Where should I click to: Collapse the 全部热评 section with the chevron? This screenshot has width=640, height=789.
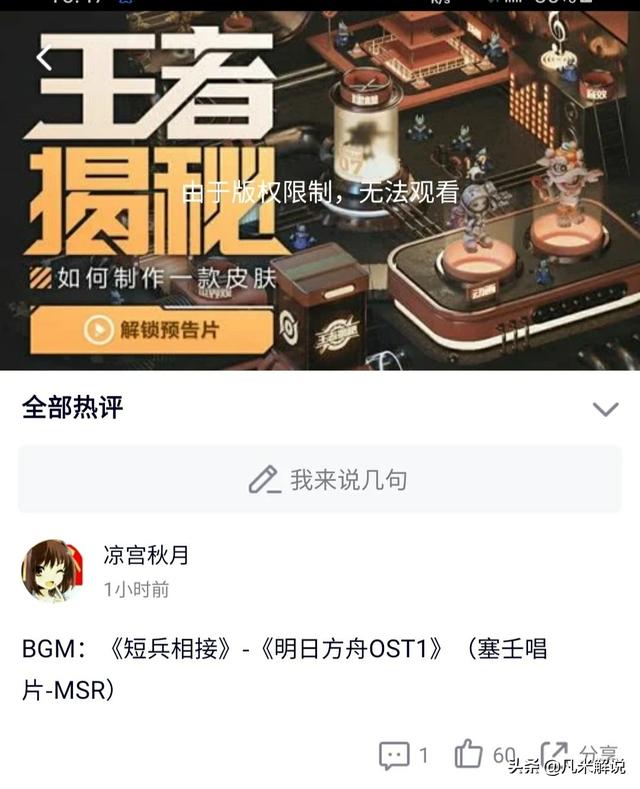(605, 409)
